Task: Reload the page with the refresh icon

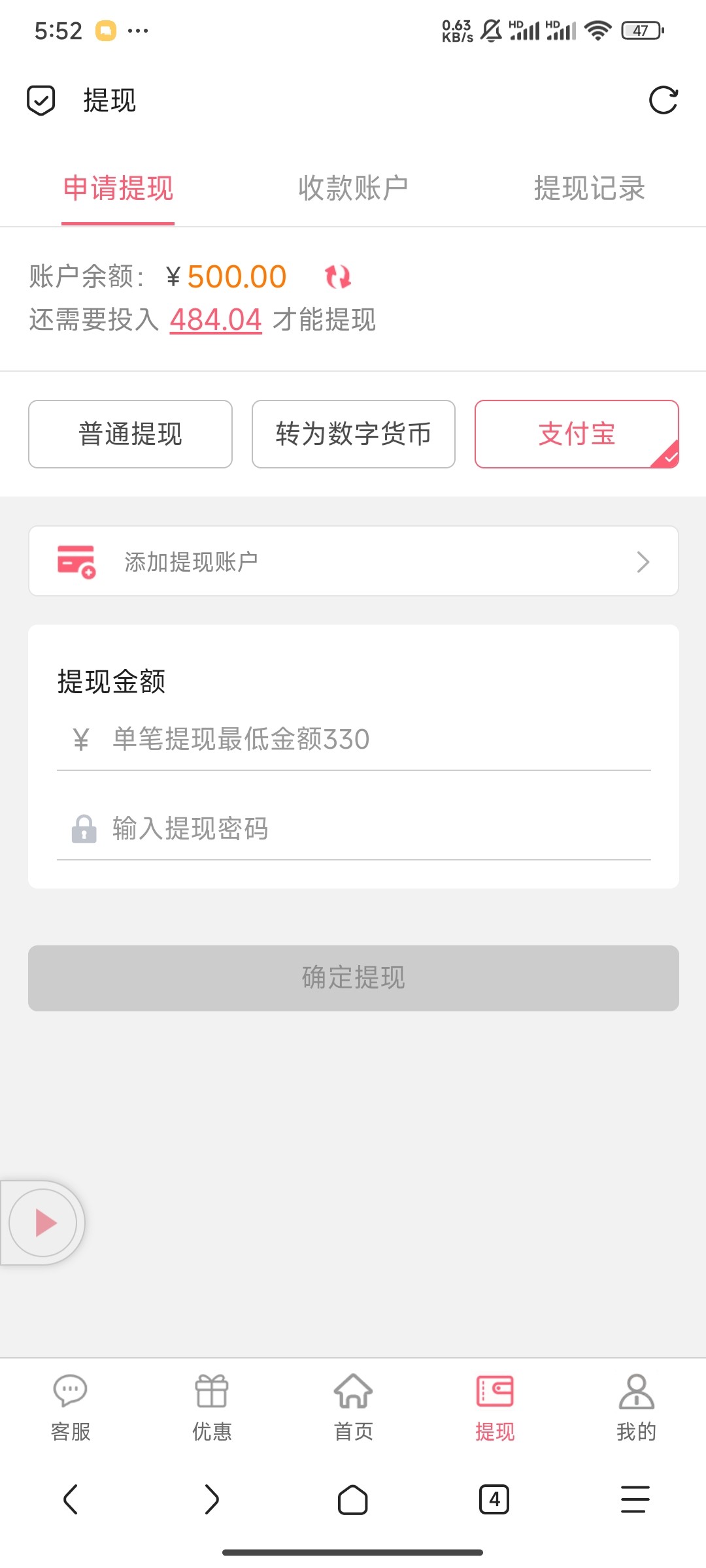Action: (x=663, y=101)
